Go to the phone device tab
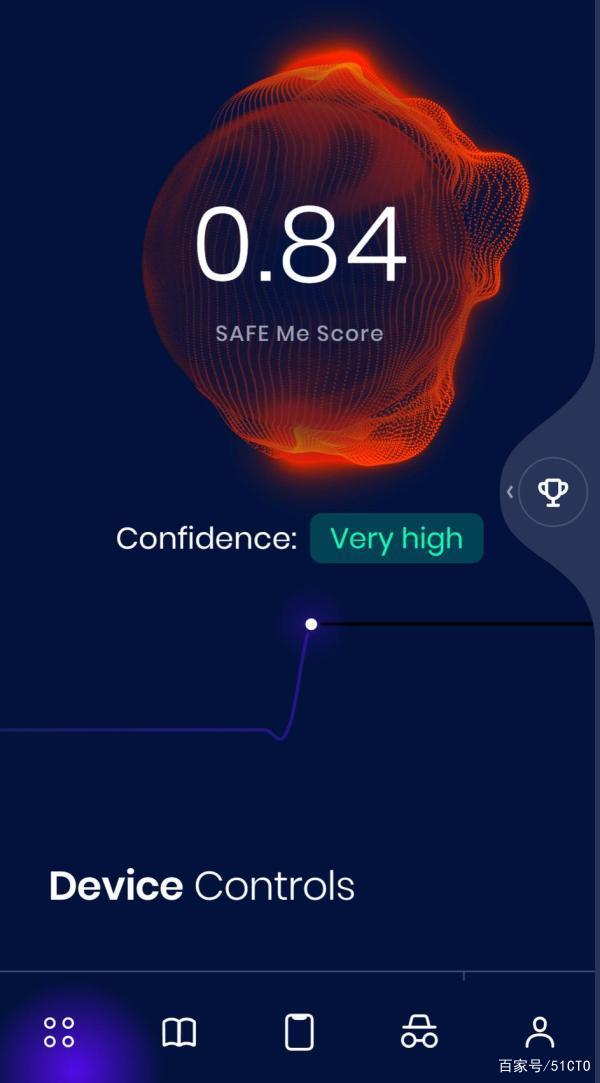This screenshot has height=1083, width=600. pos(299,1032)
